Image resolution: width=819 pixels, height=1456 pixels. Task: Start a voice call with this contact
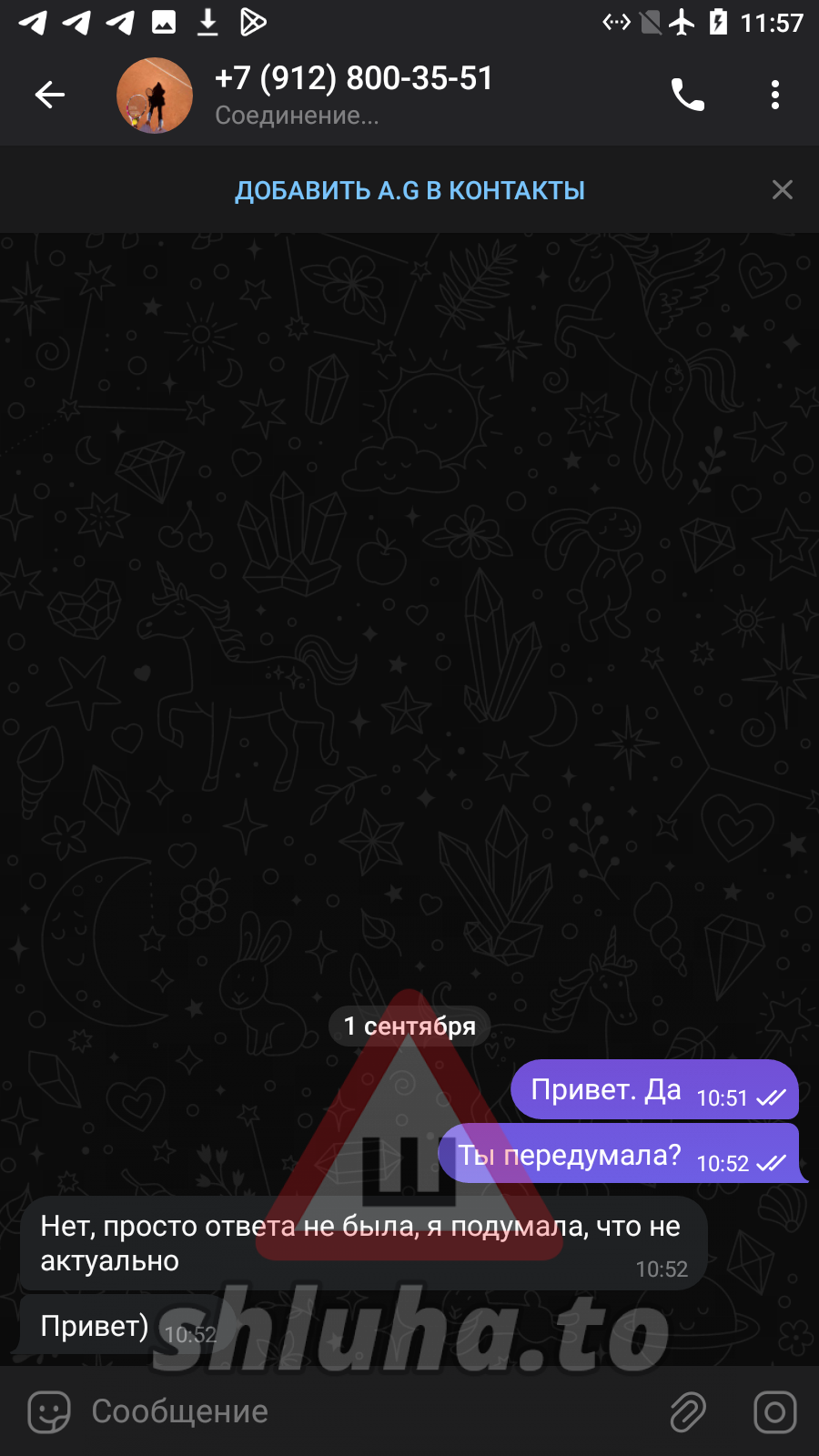[x=688, y=95]
